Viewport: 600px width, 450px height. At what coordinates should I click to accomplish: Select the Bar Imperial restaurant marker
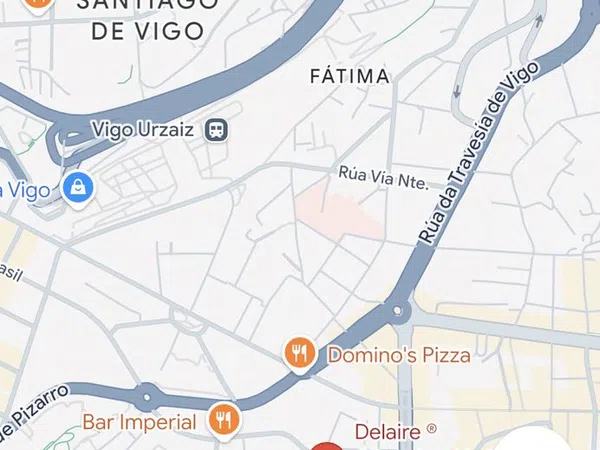pyautogui.click(x=224, y=420)
